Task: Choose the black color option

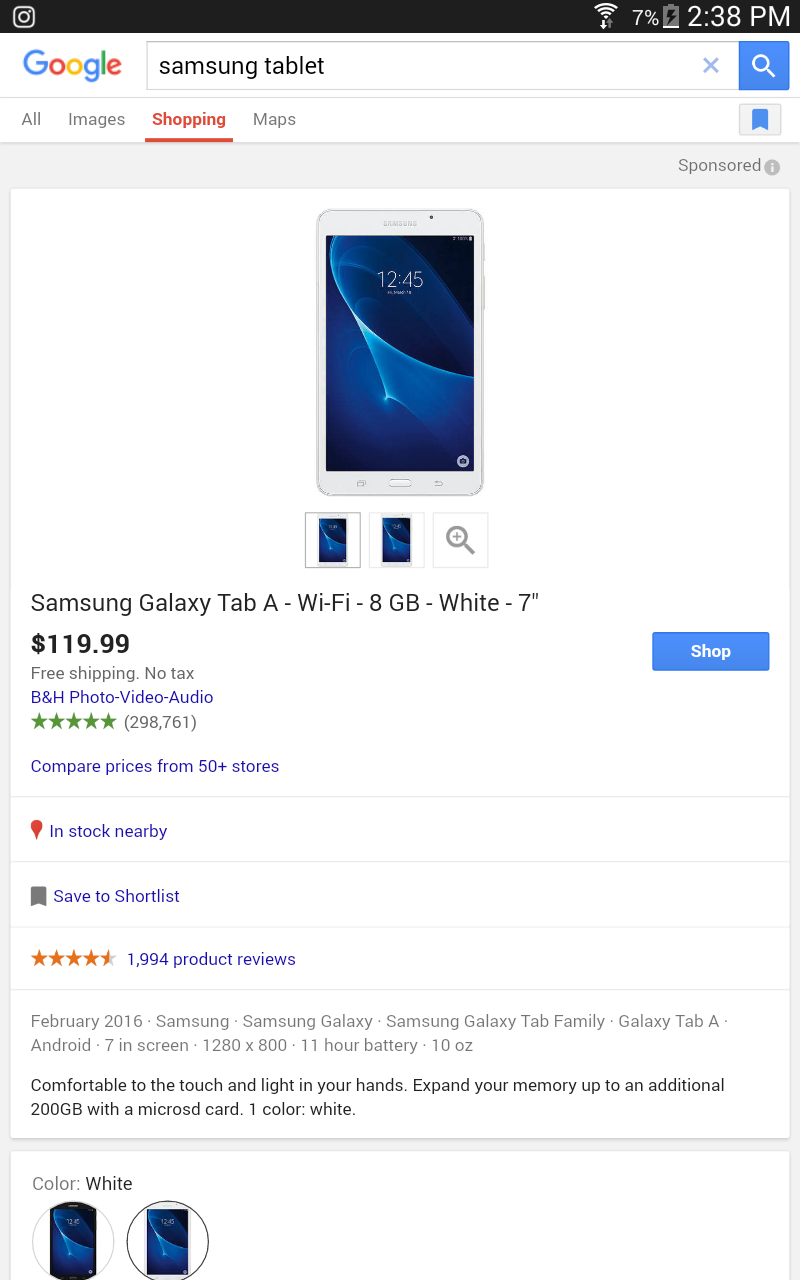Action: click(x=73, y=1241)
